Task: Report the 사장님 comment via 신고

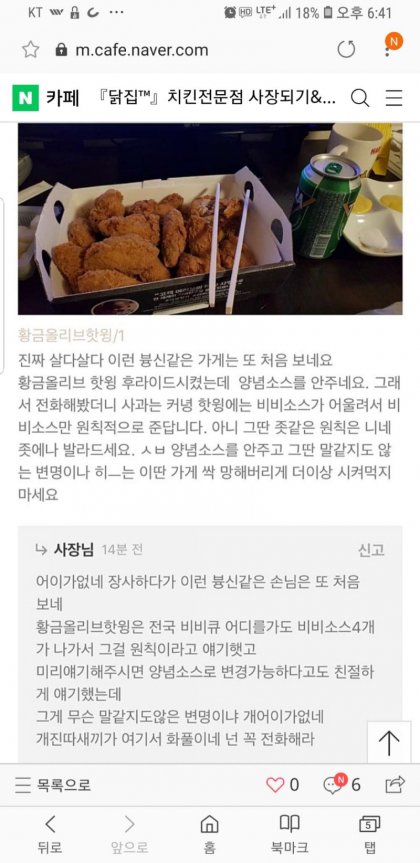Action: (371, 550)
